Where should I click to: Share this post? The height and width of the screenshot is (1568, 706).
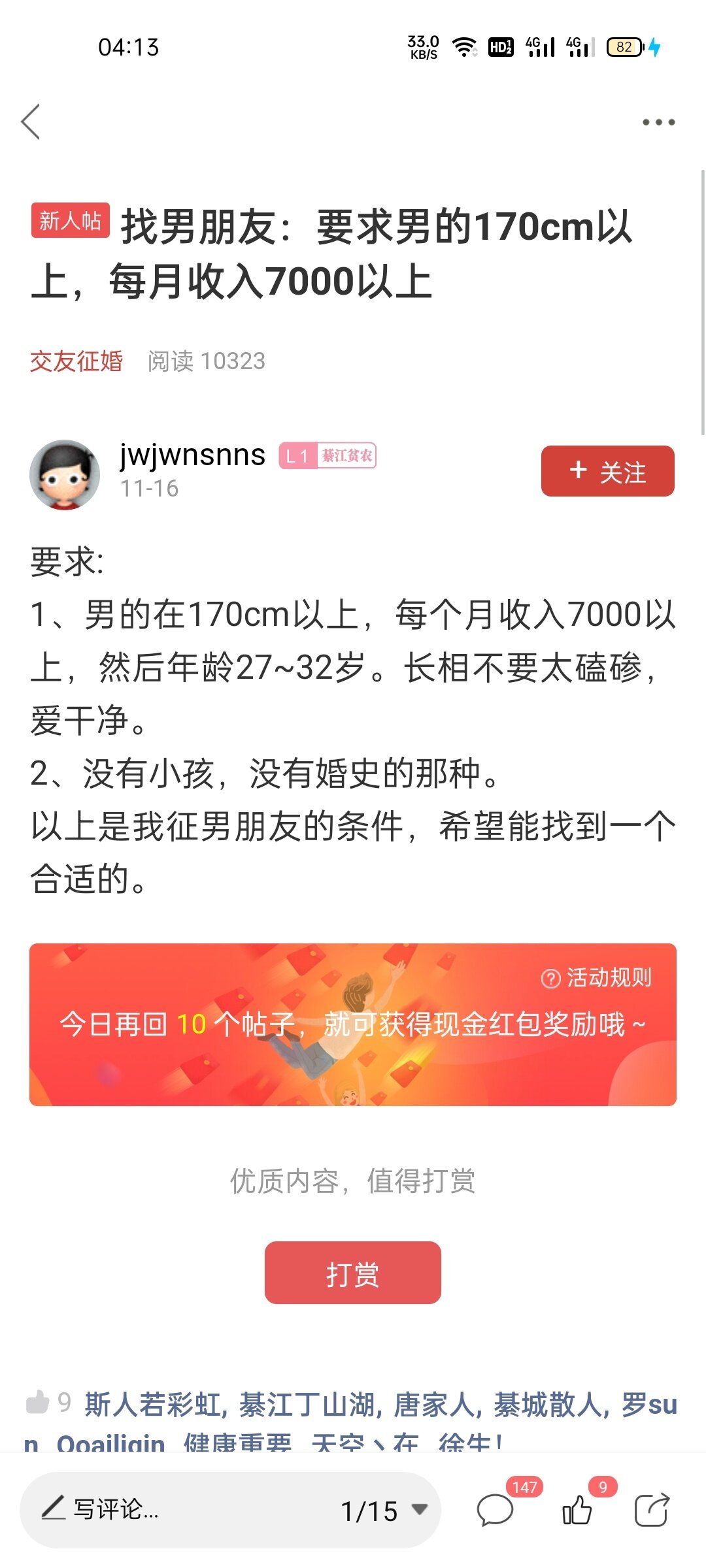(x=652, y=1511)
